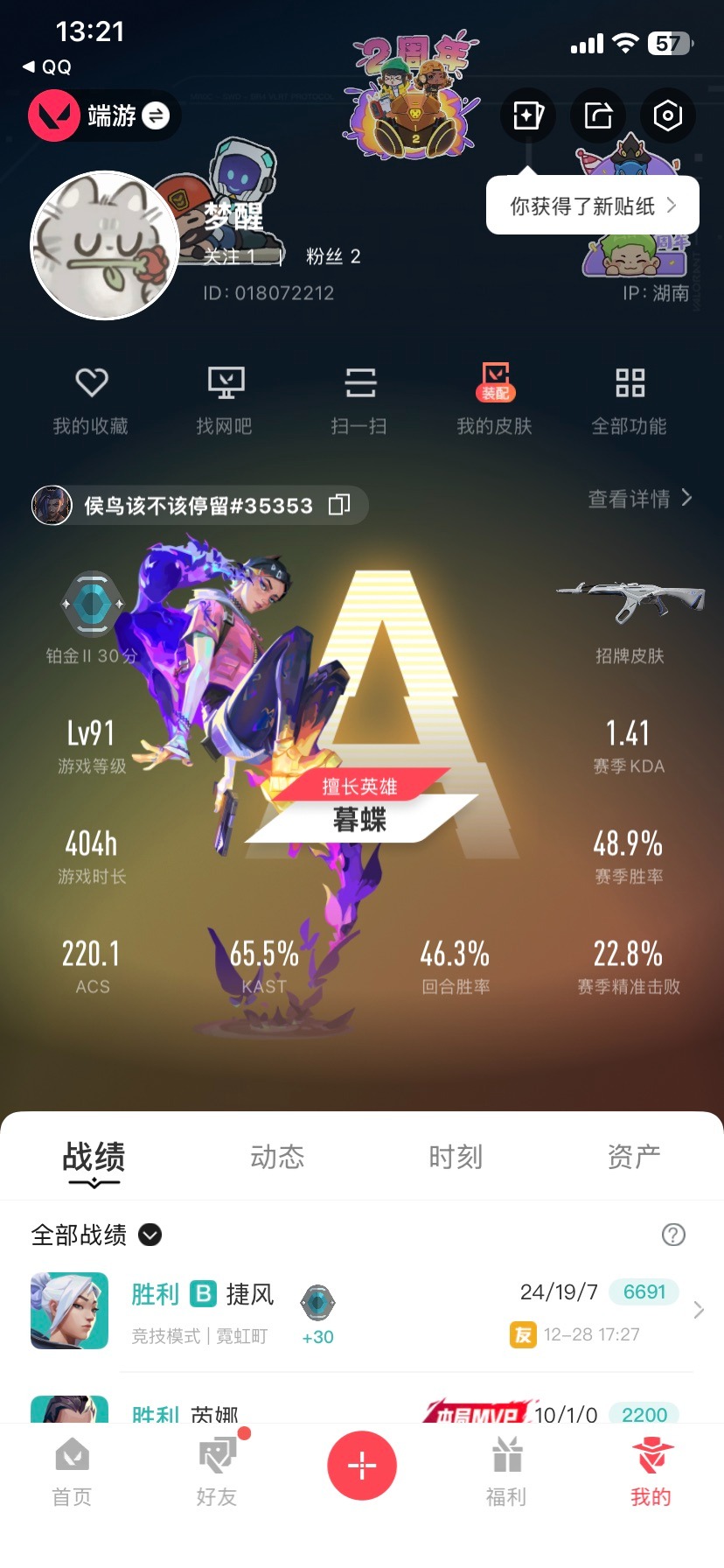Open the match records help question mark
724x1568 pixels.
tap(673, 1235)
